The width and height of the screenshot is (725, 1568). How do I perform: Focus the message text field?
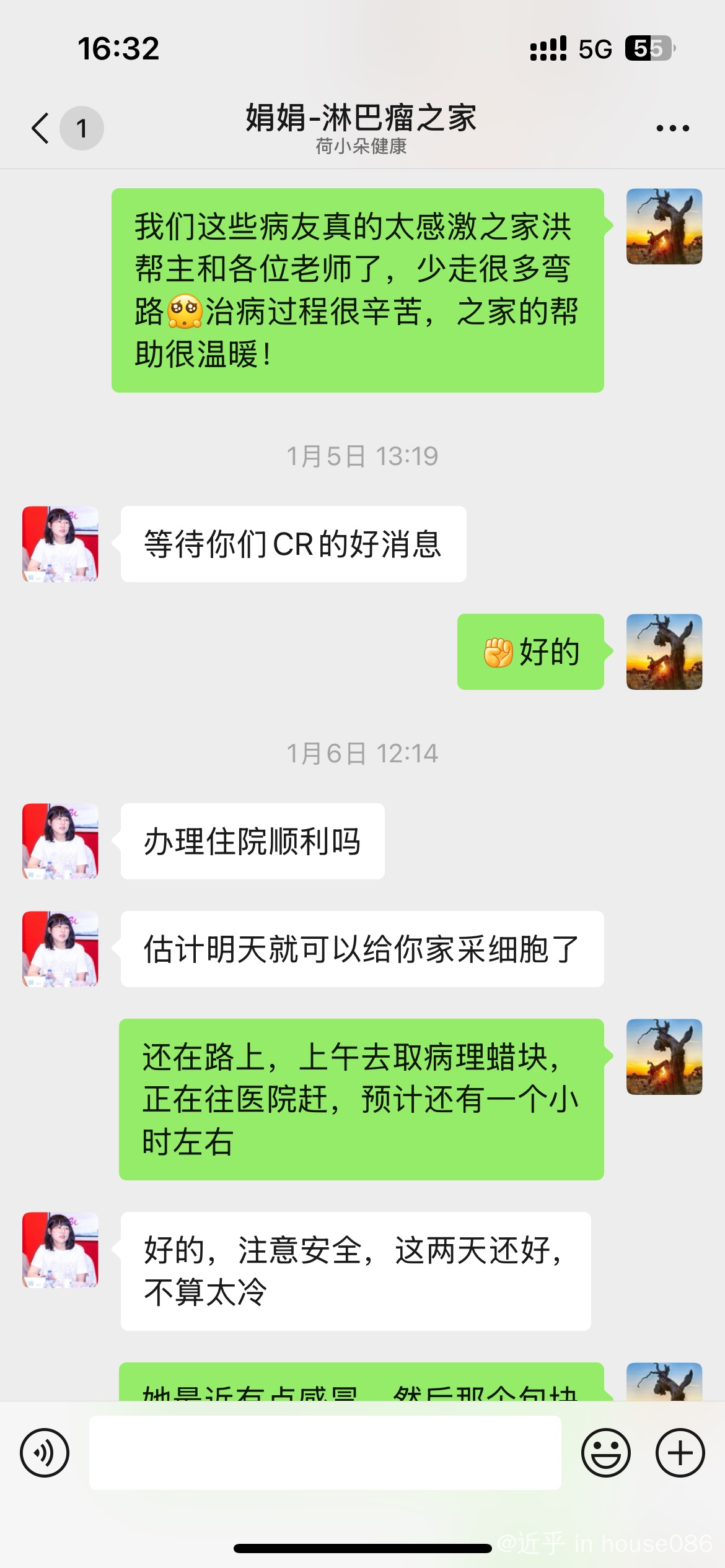click(325, 1452)
